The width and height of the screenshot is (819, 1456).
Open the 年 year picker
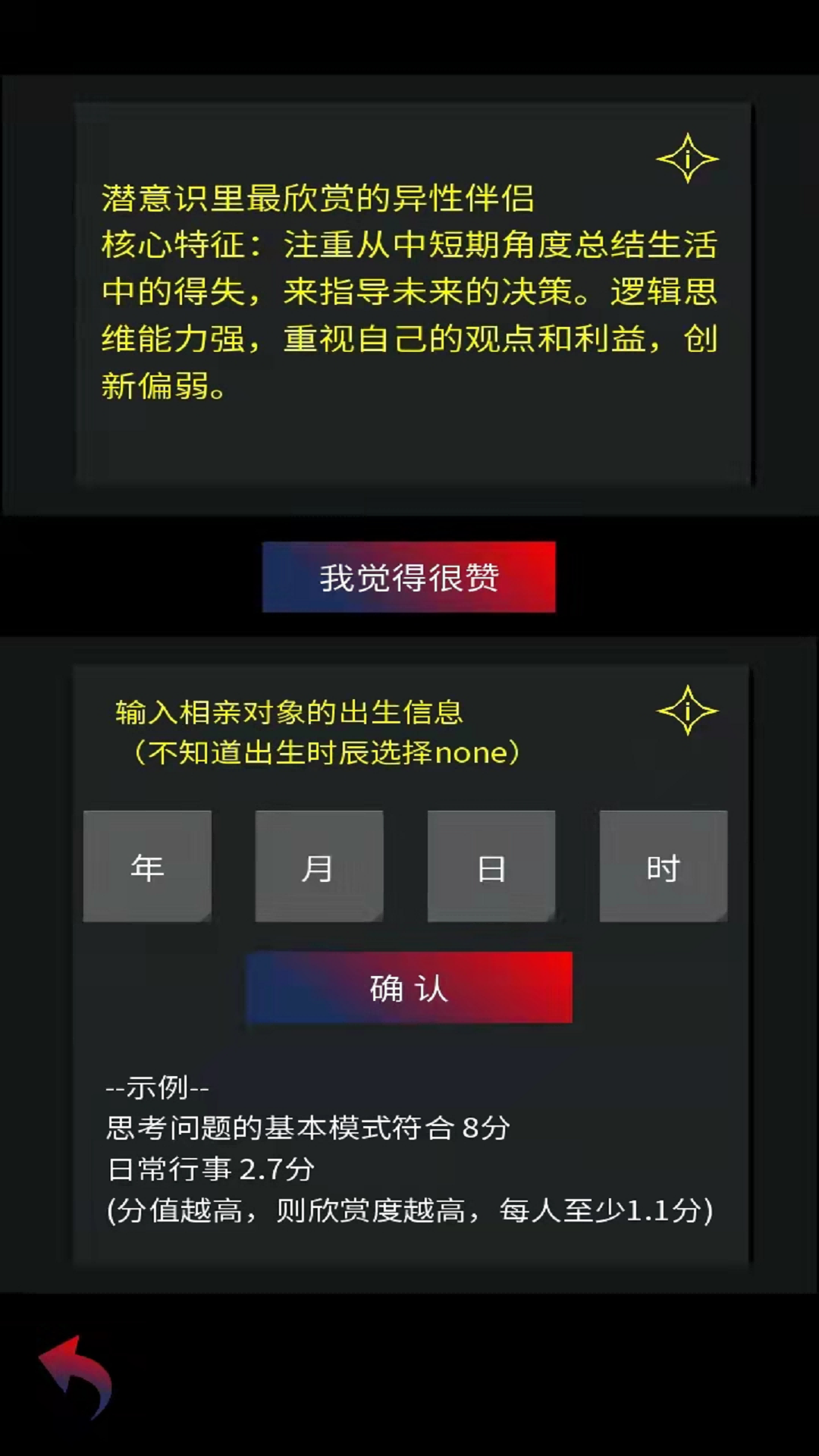[x=147, y=866]
